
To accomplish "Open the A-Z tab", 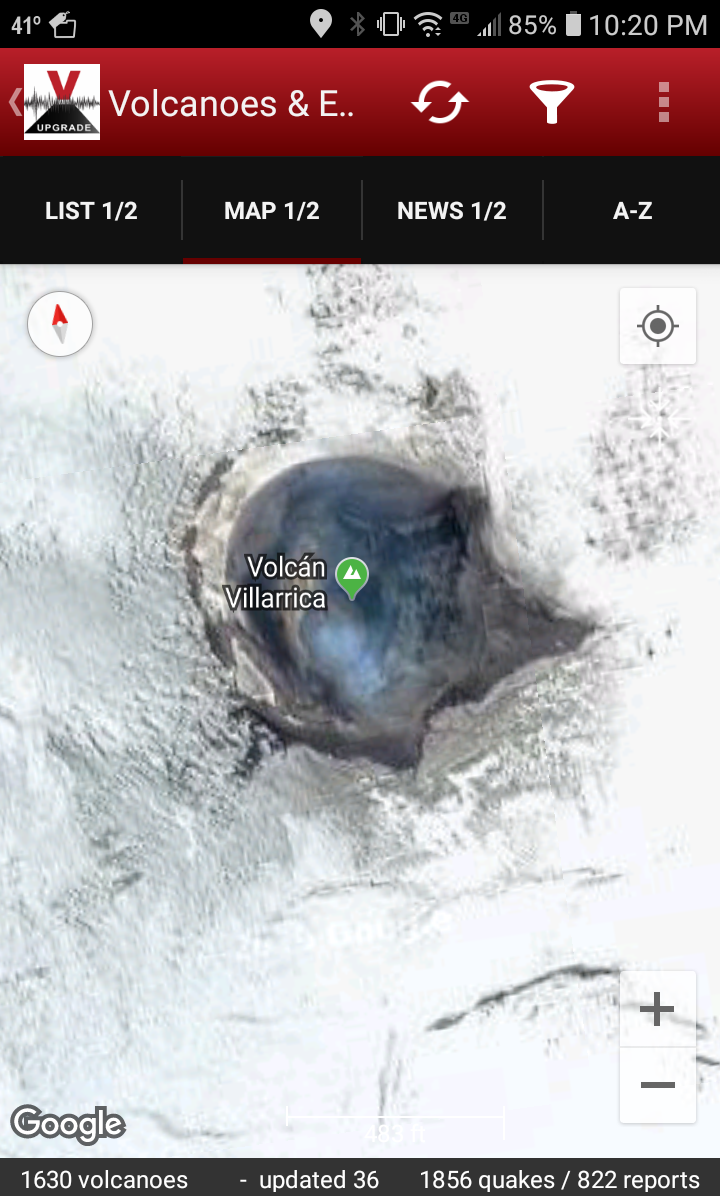I will click(632, 211).
